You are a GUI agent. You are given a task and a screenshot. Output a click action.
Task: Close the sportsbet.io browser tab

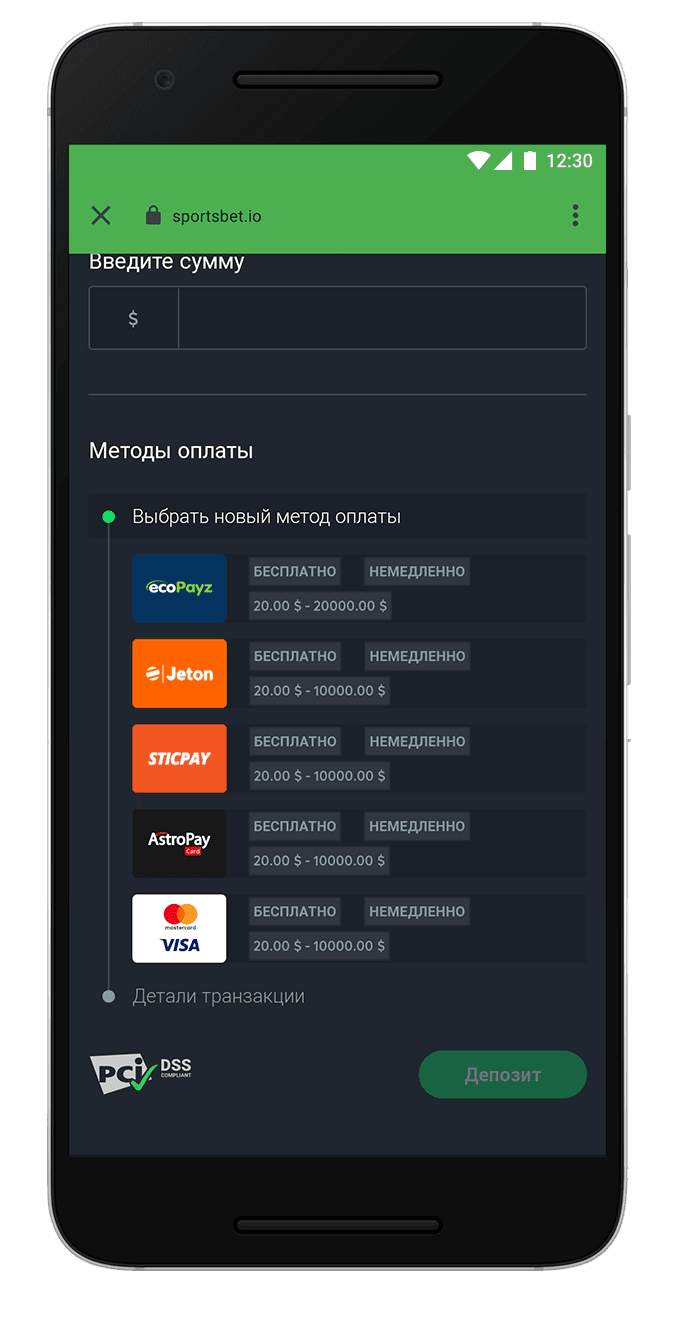[101, 215]
